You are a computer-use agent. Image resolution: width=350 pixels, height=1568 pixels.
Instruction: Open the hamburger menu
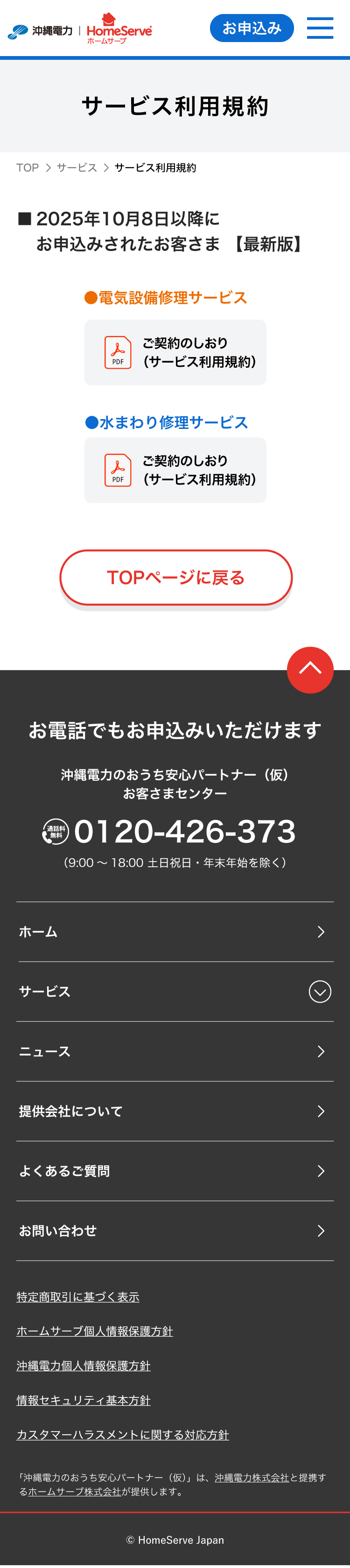point(320,28)
